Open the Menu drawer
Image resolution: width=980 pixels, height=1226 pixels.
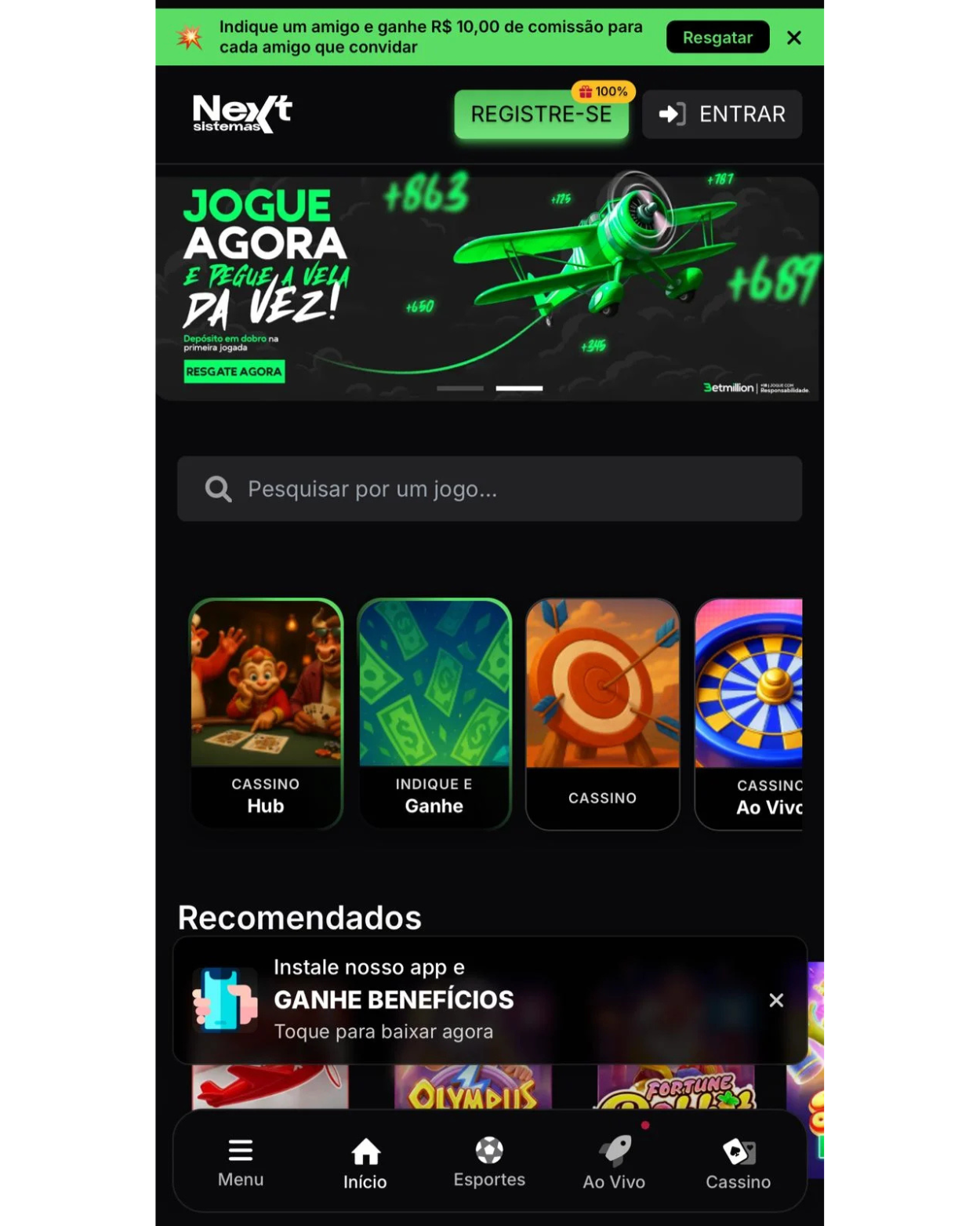241,1162
